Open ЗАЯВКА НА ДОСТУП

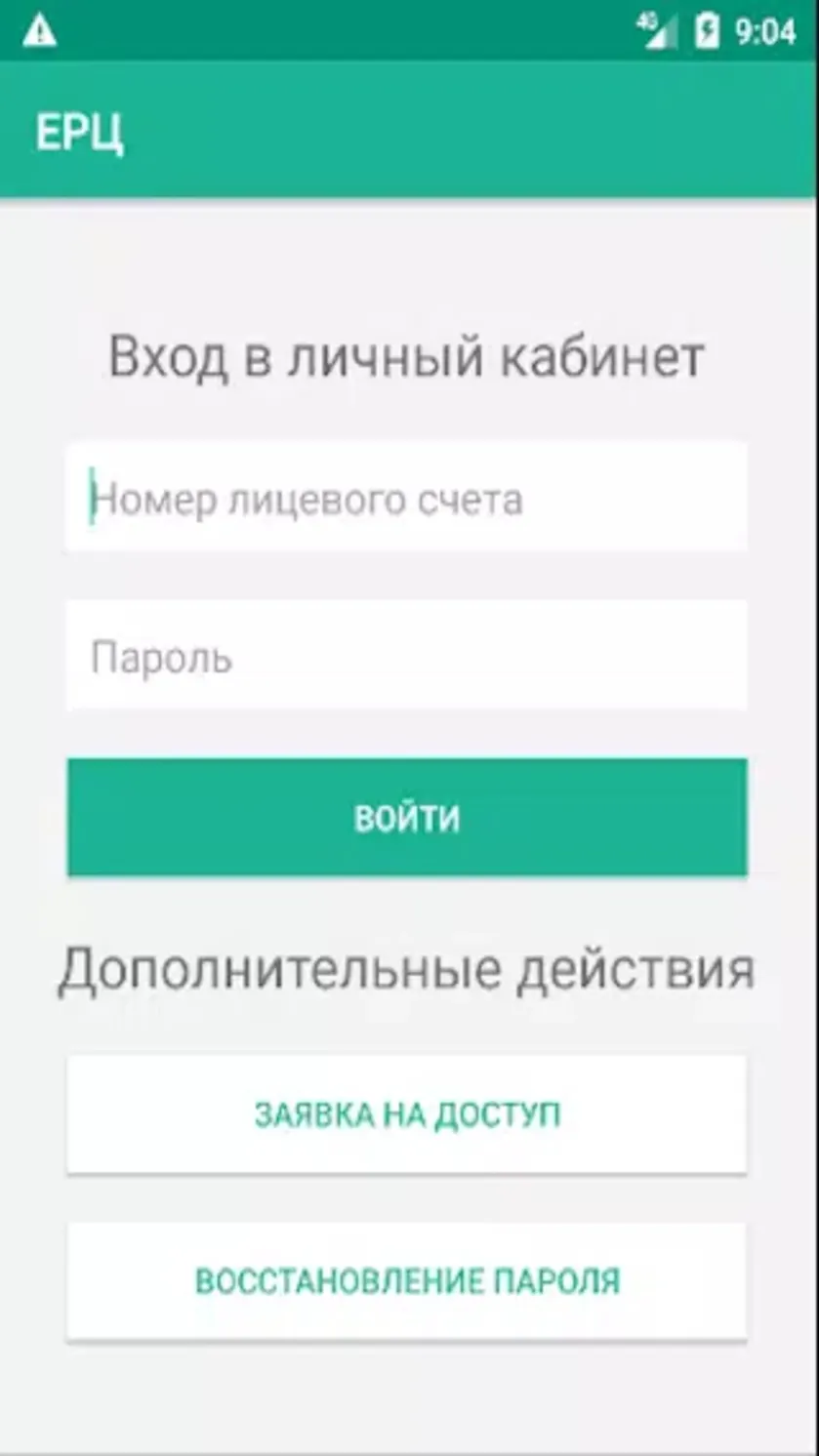[406, 1113]
